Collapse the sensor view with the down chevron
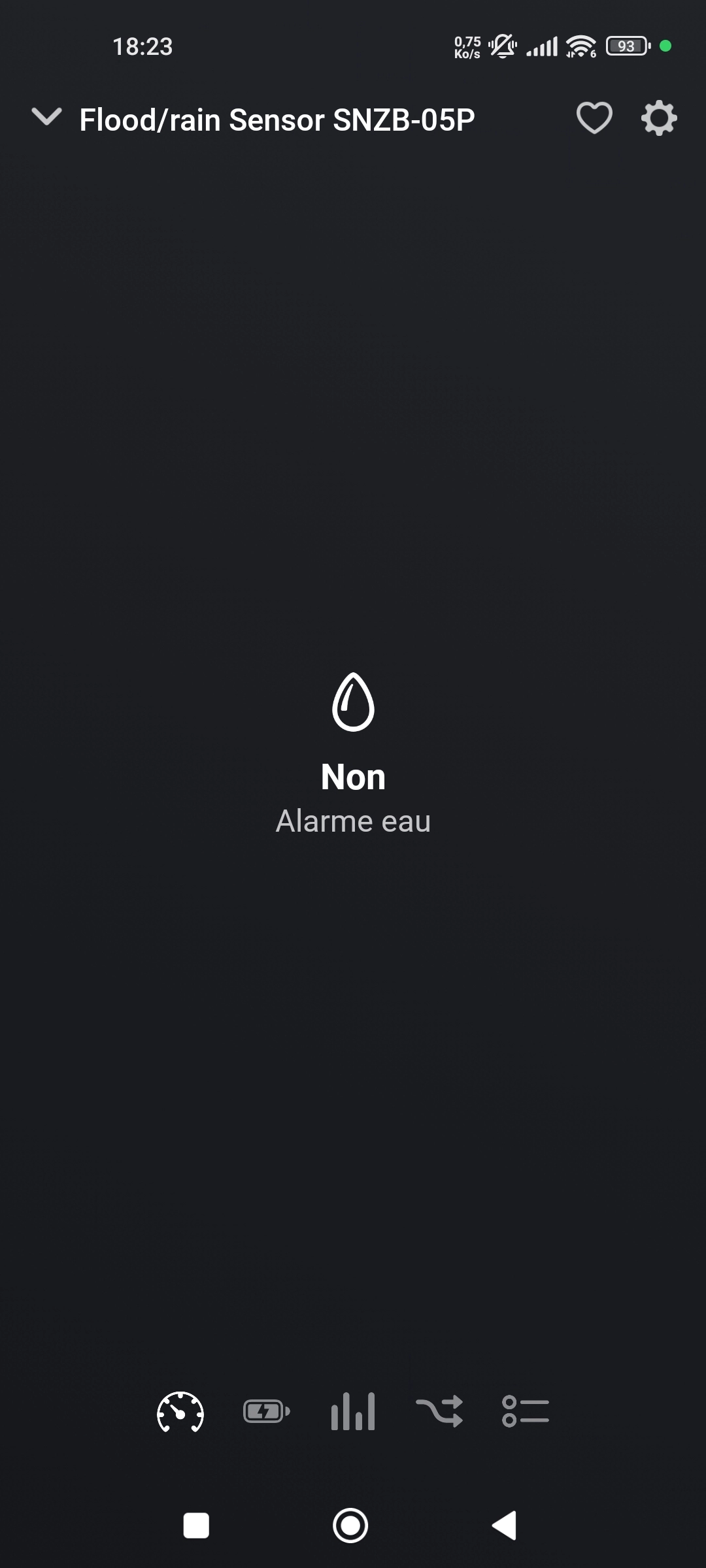Viewport: 706px width, 1568px height. tap(46, 118)
